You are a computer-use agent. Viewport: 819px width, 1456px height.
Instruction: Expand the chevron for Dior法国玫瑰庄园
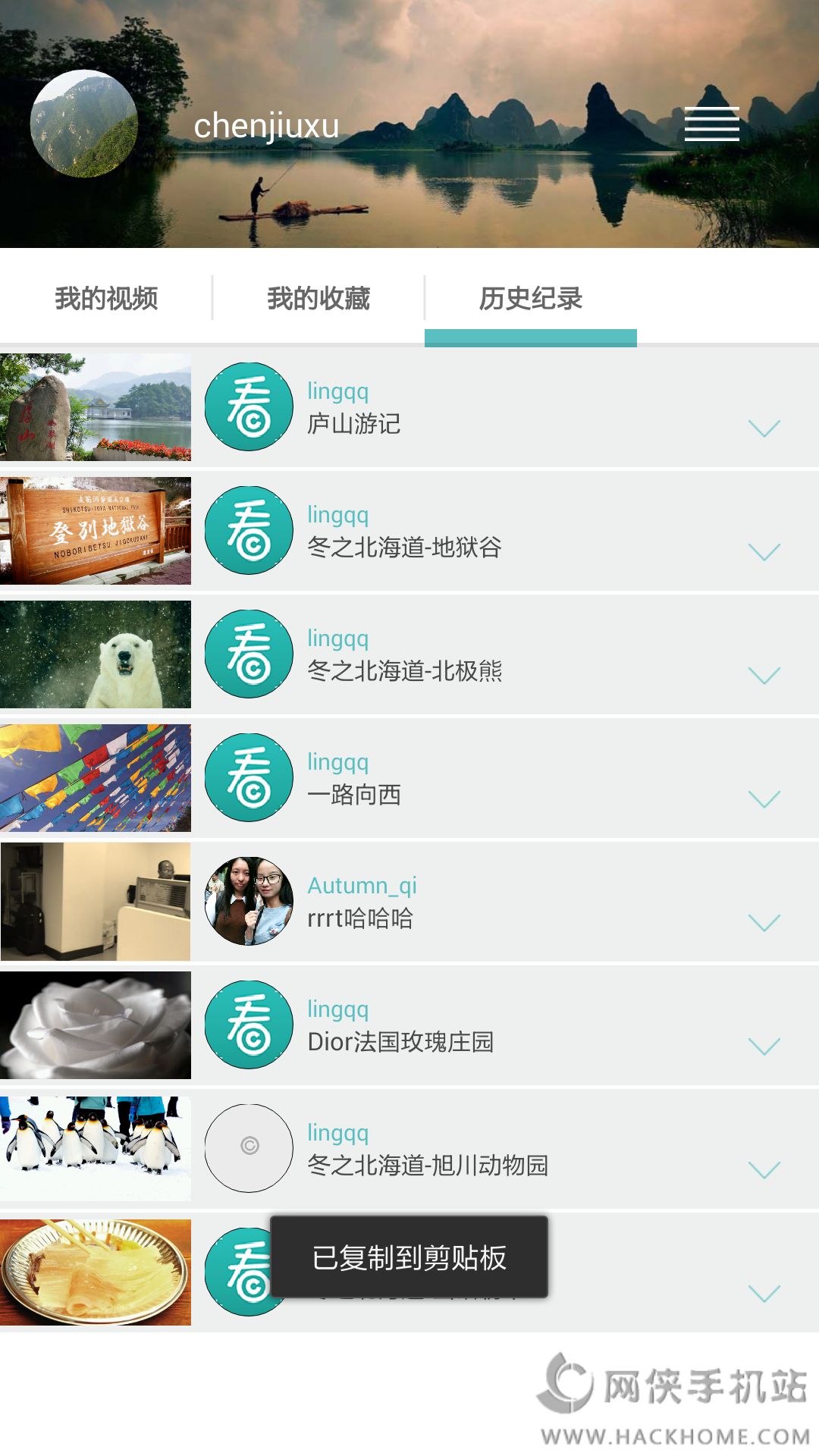[x=764, y=1046]
